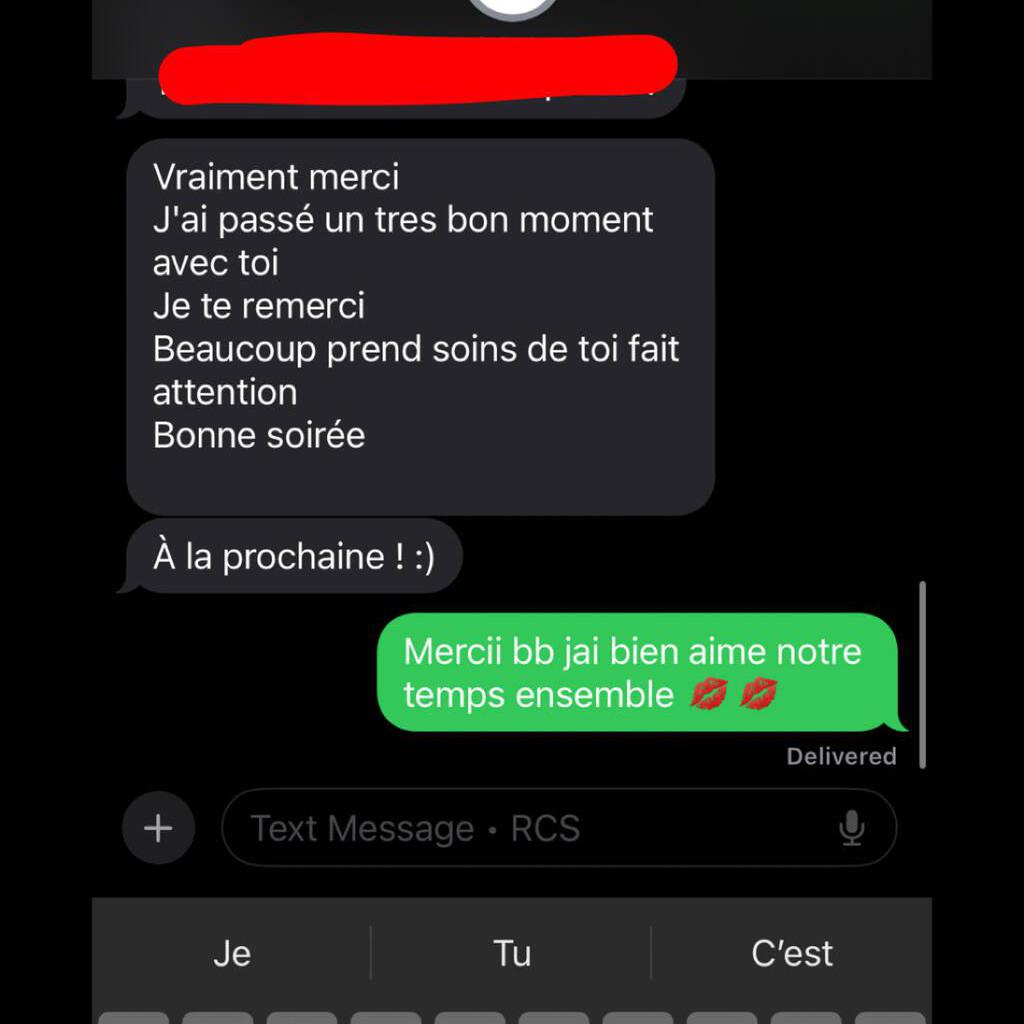Start voice dictation with the microphone
The height and width of the screenshot is (1024, 1024).
coord(852,828)
